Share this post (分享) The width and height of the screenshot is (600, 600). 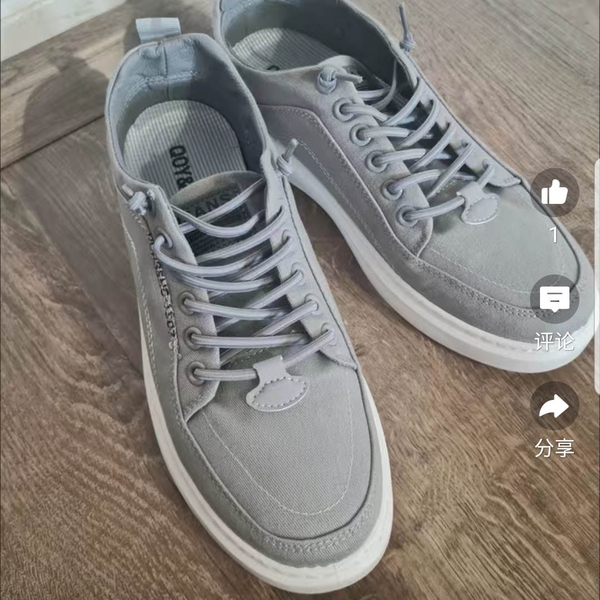tap(553, 406)
